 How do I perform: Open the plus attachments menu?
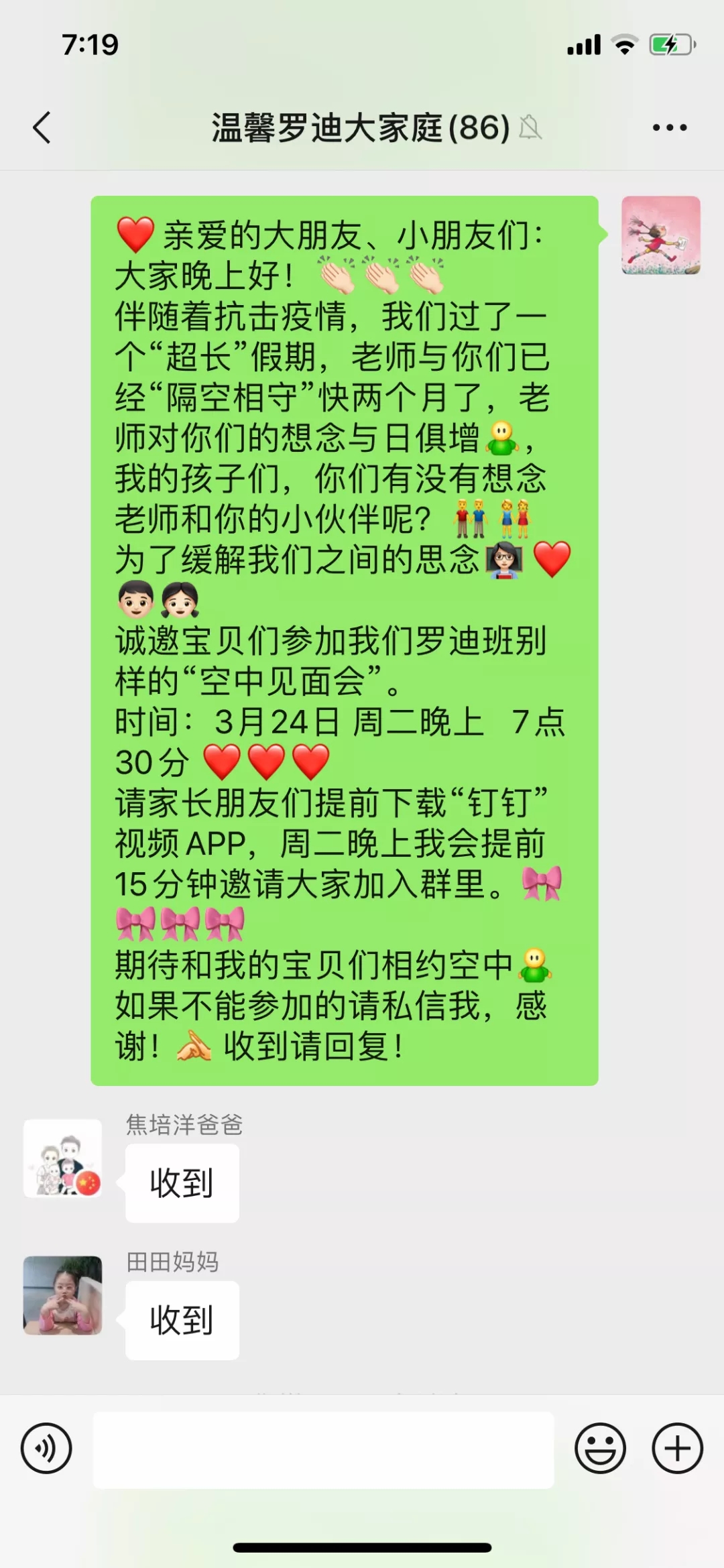[x=677, y=1448]
